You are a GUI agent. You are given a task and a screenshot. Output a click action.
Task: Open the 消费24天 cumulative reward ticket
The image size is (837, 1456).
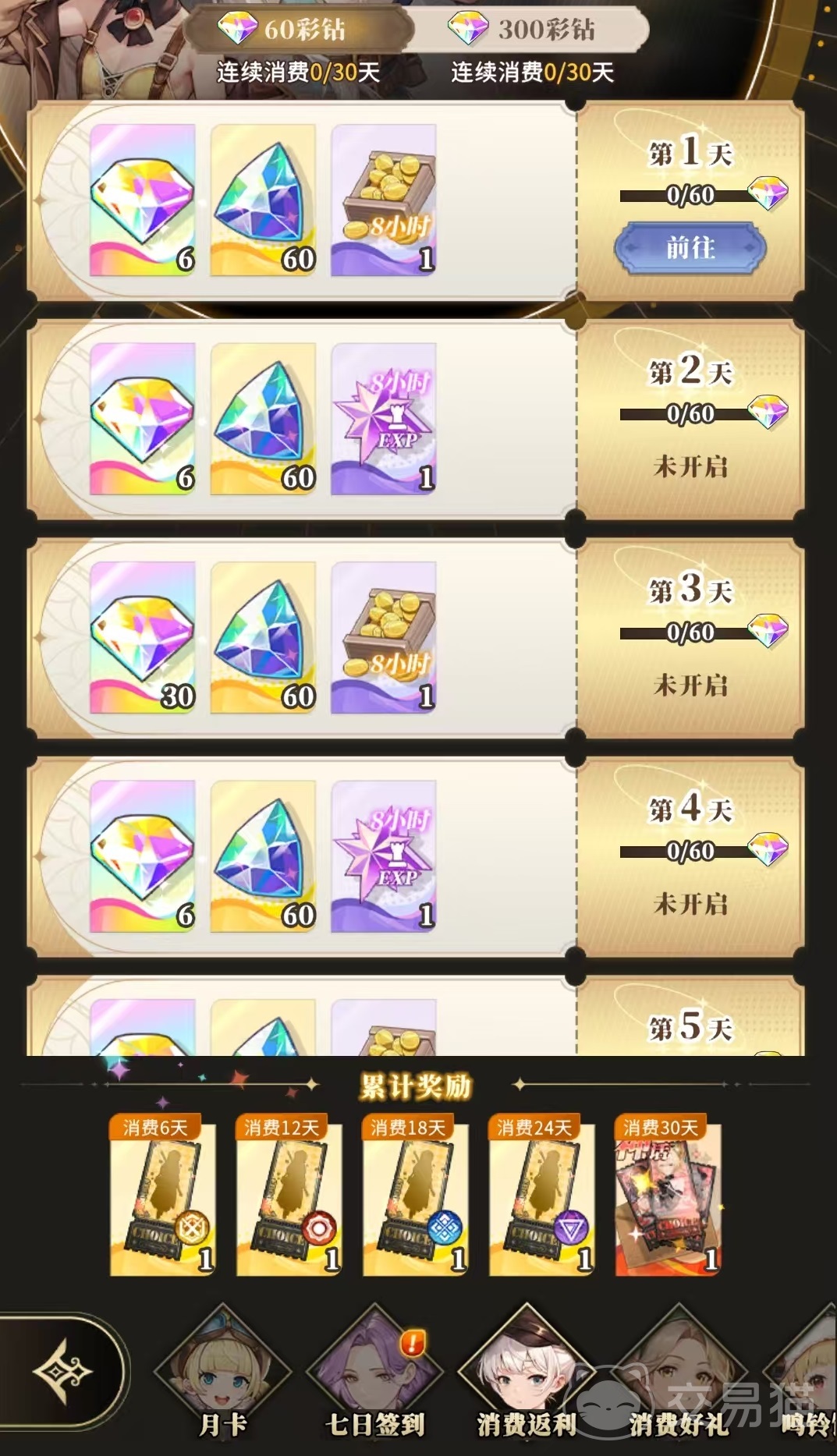click(541, 1199)
